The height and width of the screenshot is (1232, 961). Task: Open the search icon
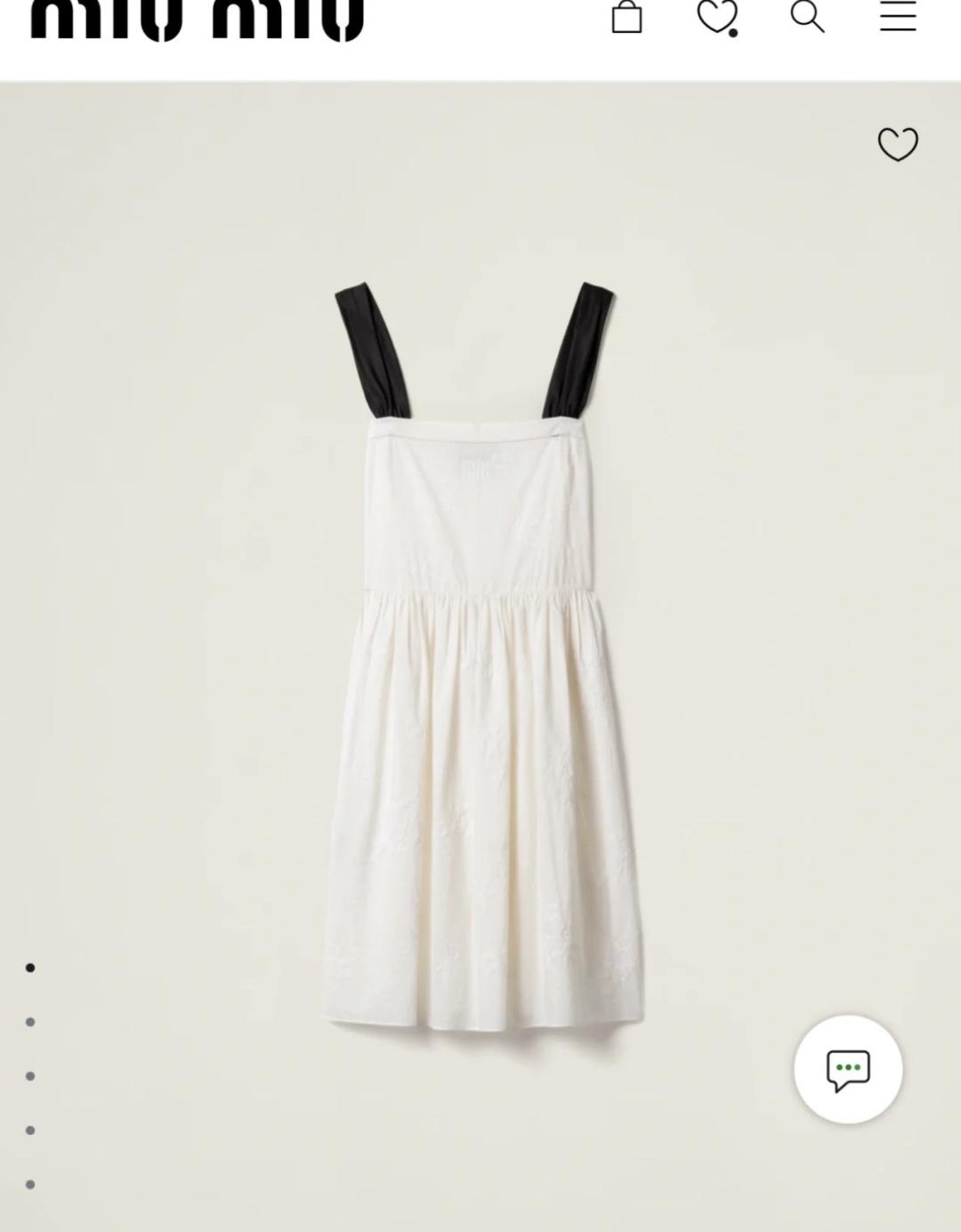pyautogui.click(x=807, y=16)
